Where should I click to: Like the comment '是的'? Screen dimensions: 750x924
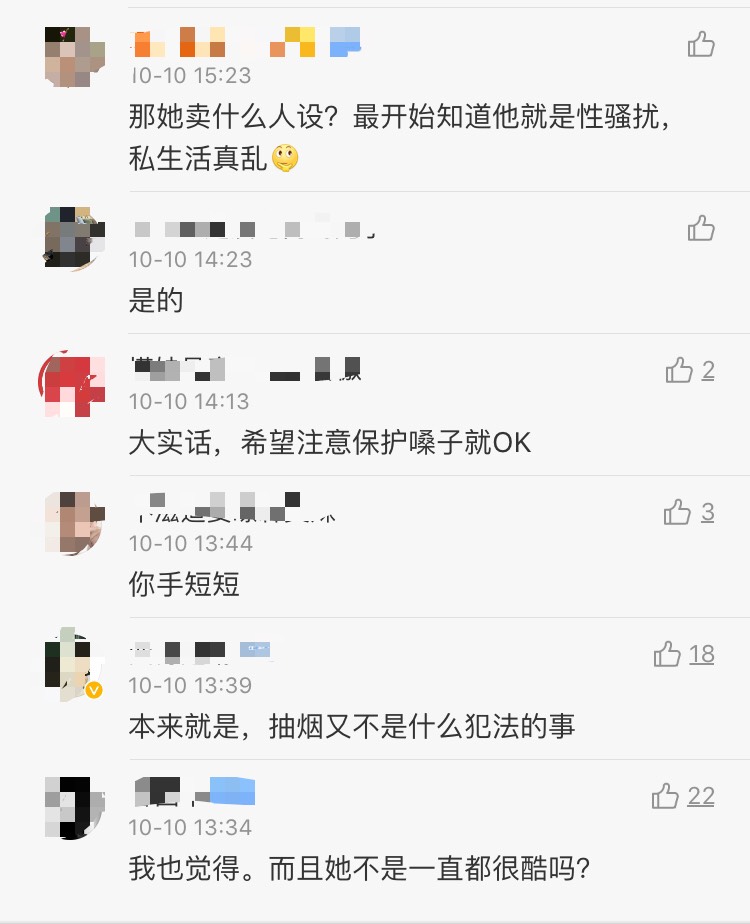701,228
